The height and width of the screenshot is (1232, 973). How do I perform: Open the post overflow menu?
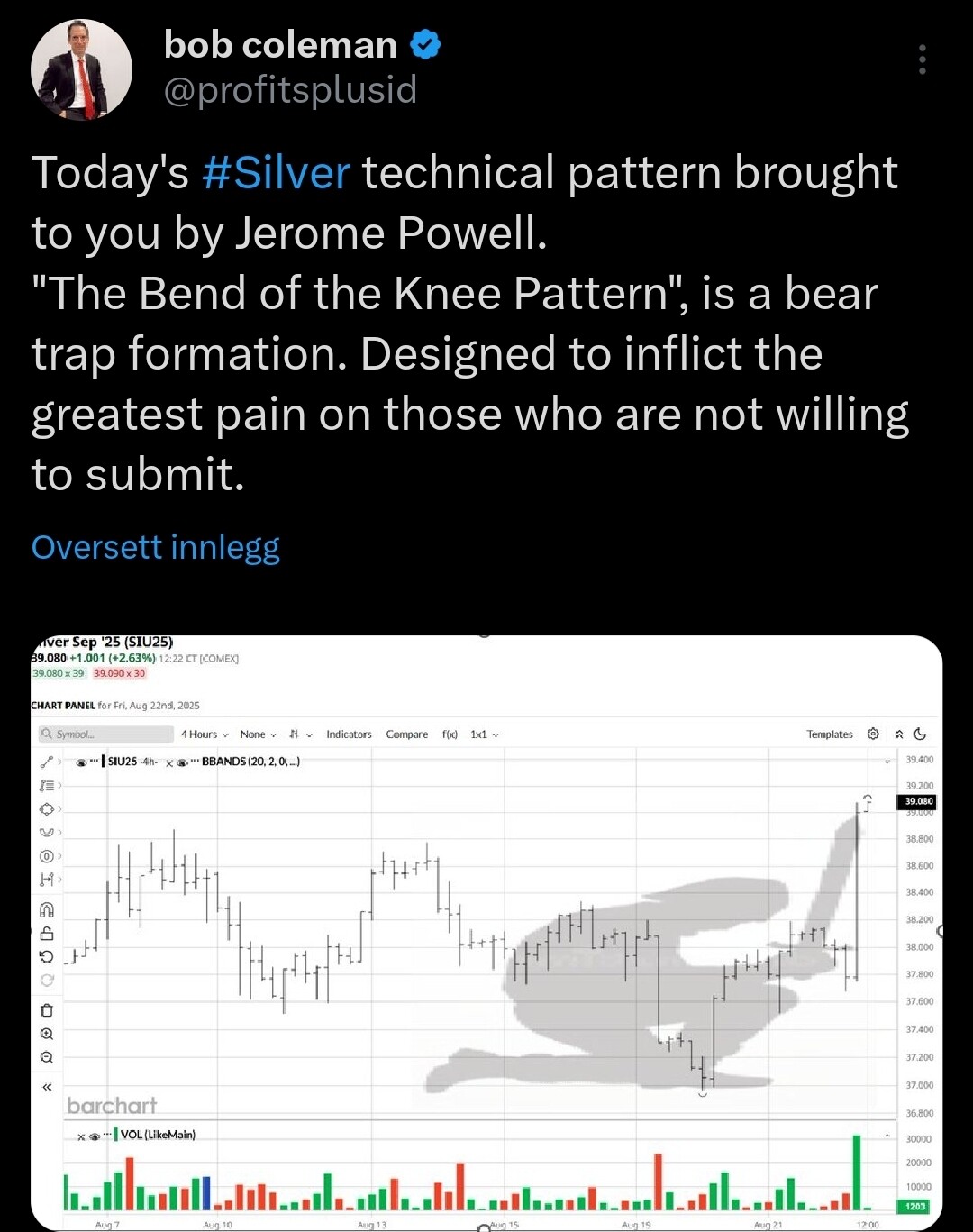point(922,59)
